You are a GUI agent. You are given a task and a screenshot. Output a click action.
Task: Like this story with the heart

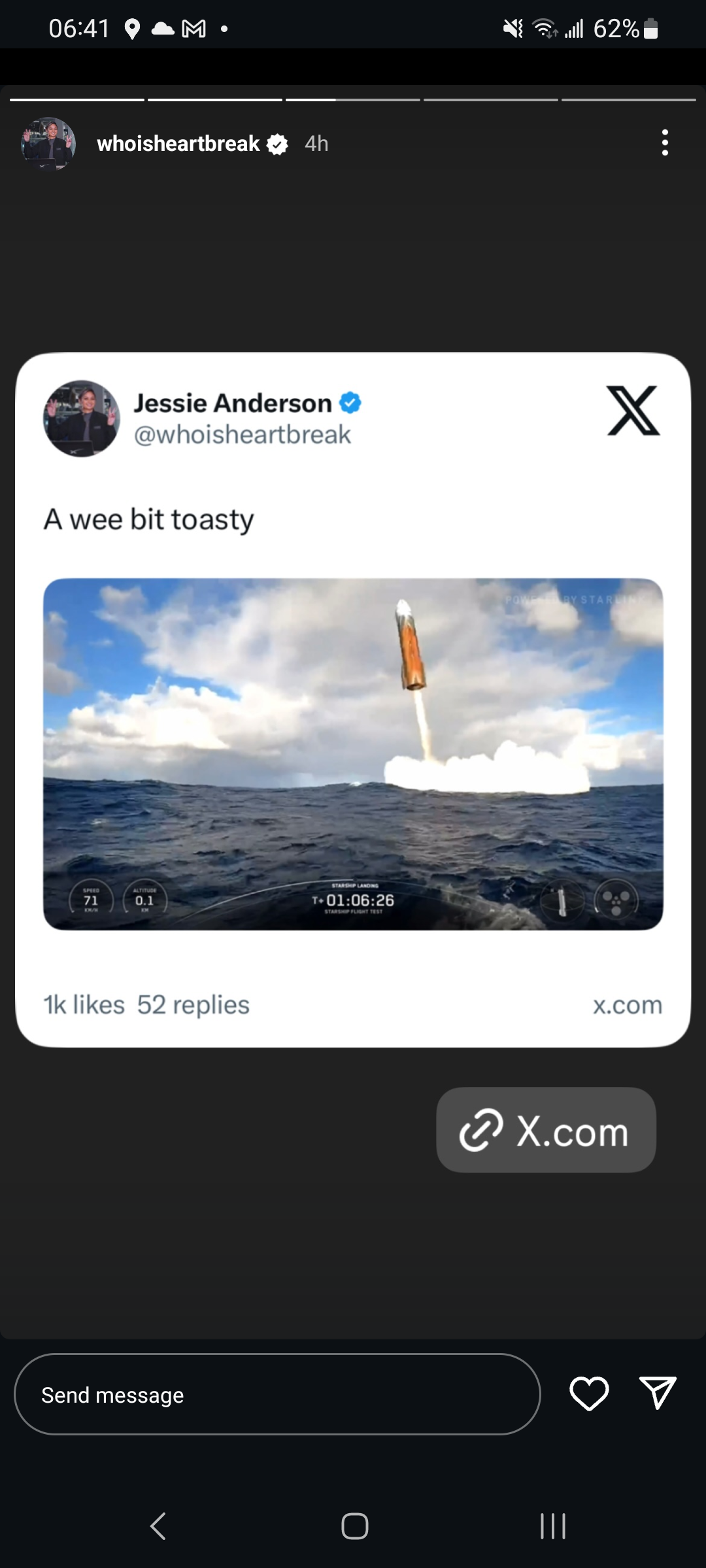point(589,1394)
